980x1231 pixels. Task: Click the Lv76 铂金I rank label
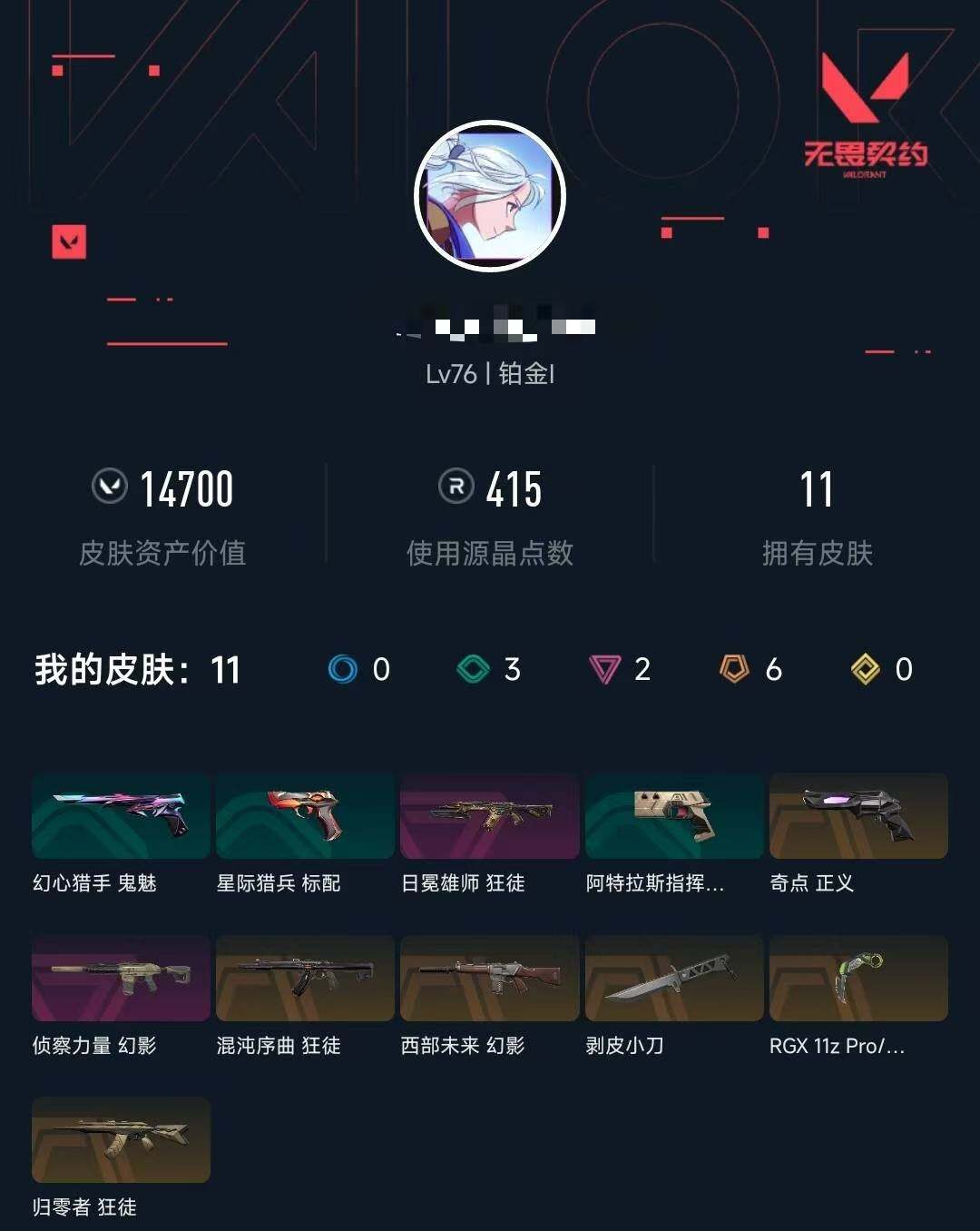click(490, 371)
